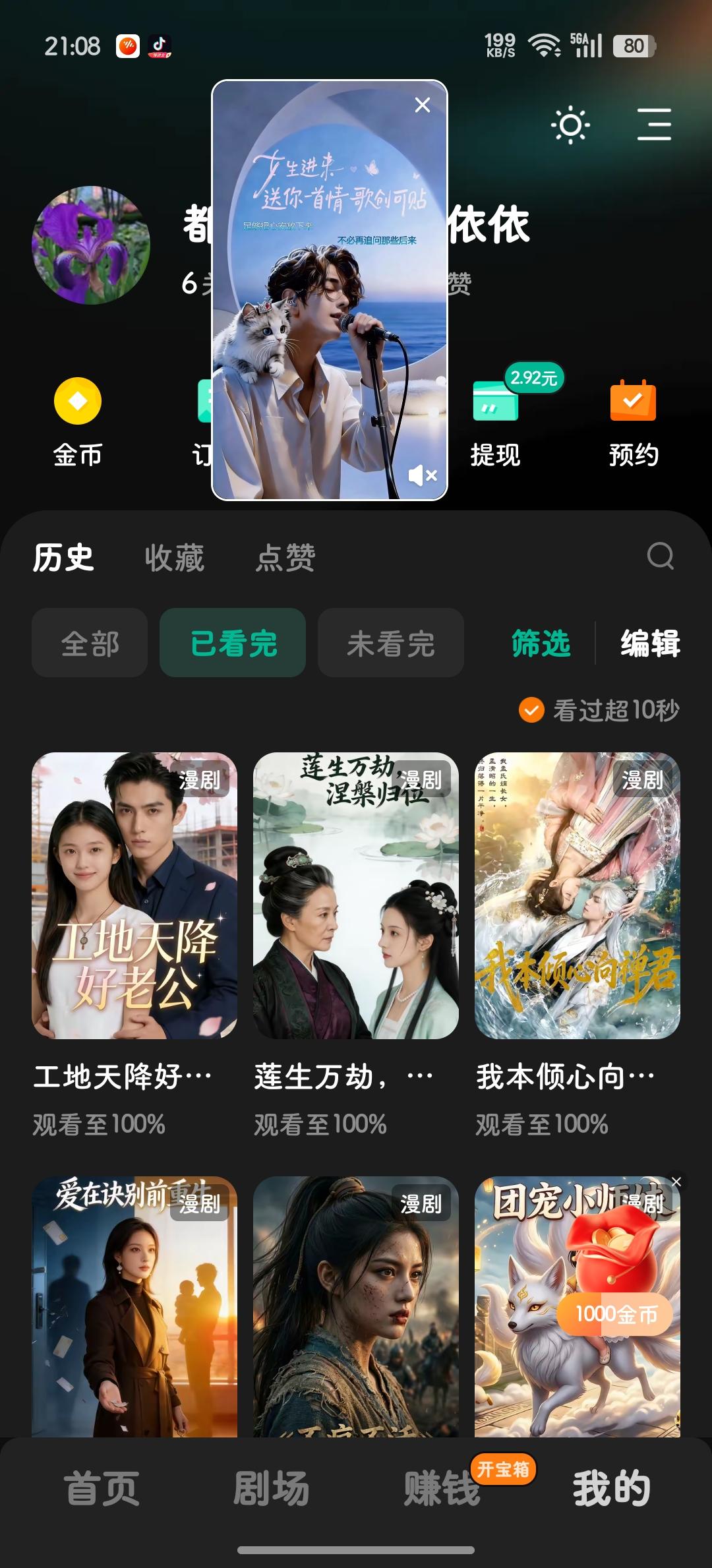Unmute the promo video speaker toggle
The height and width of the screenshot is (1568, 712).
[x=423, y=475]
